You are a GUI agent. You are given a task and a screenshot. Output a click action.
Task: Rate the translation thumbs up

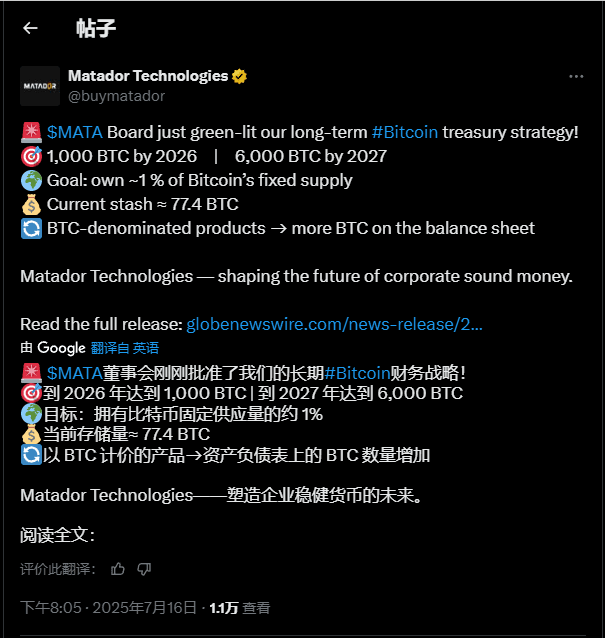(x=118, y=569)
